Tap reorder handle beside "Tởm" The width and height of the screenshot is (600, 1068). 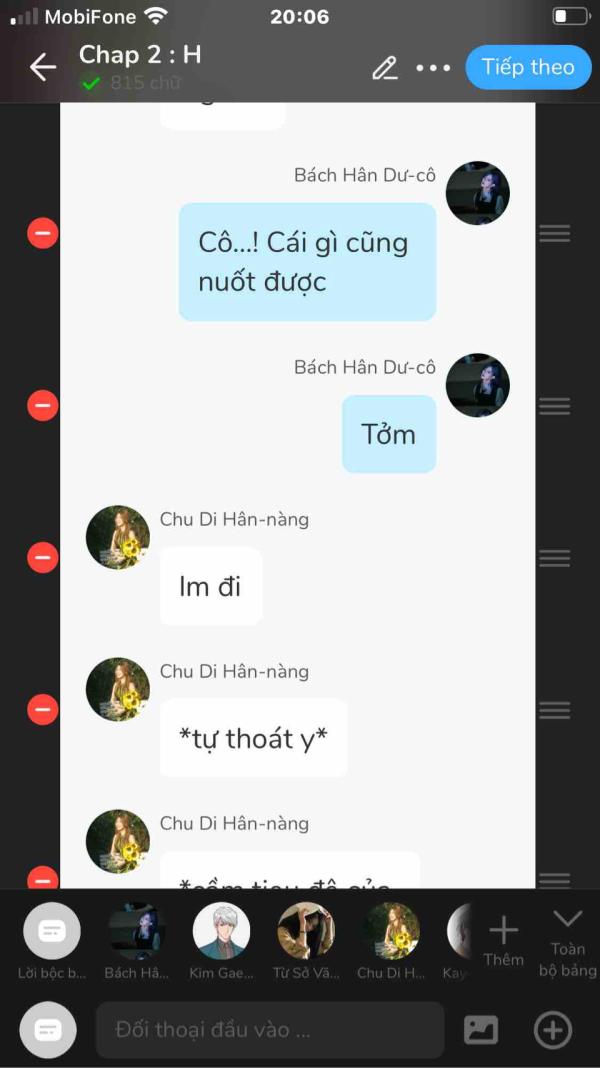coord(554,405)
